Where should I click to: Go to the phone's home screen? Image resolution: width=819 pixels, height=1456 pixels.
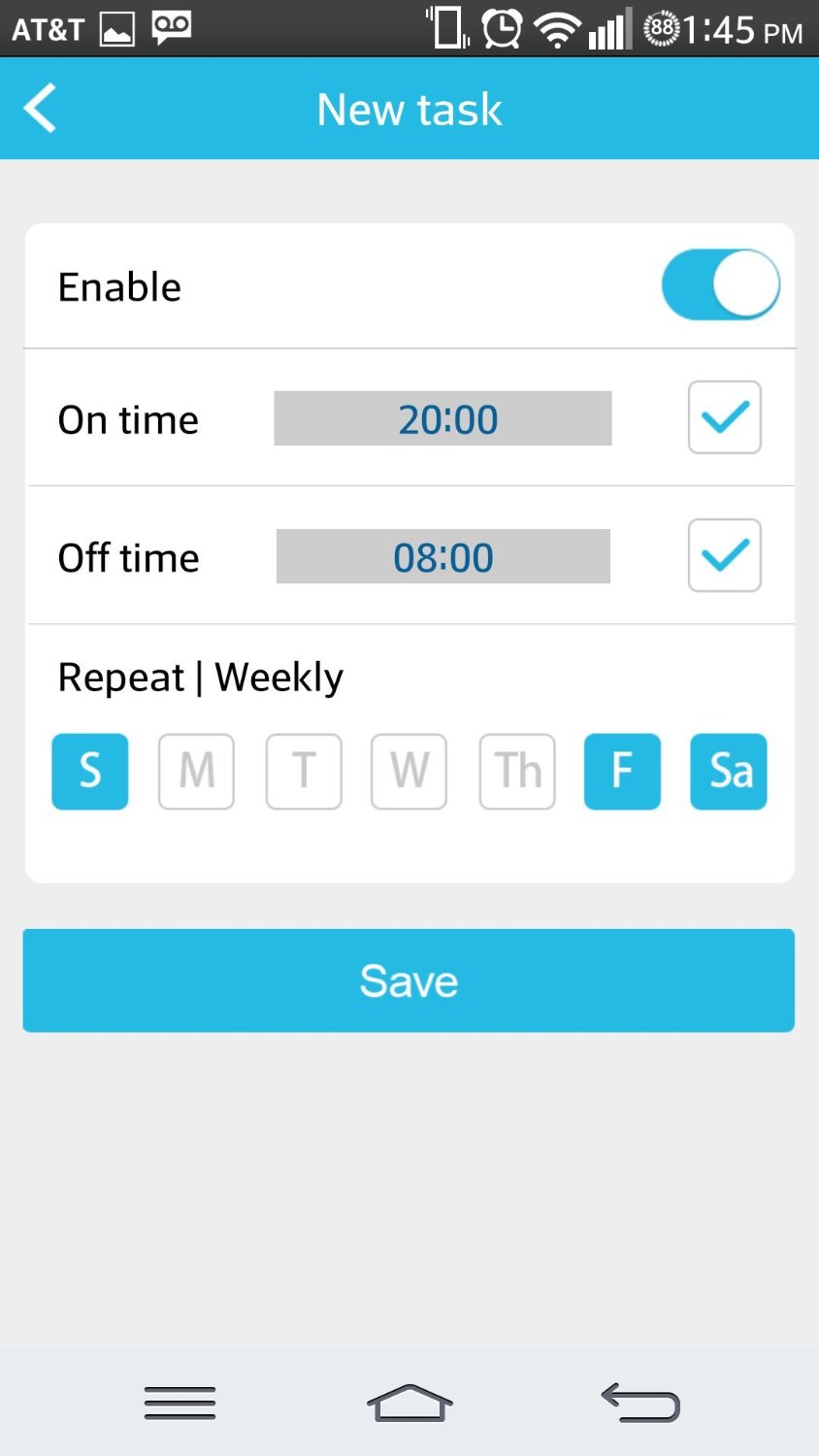pos(409,1403)
